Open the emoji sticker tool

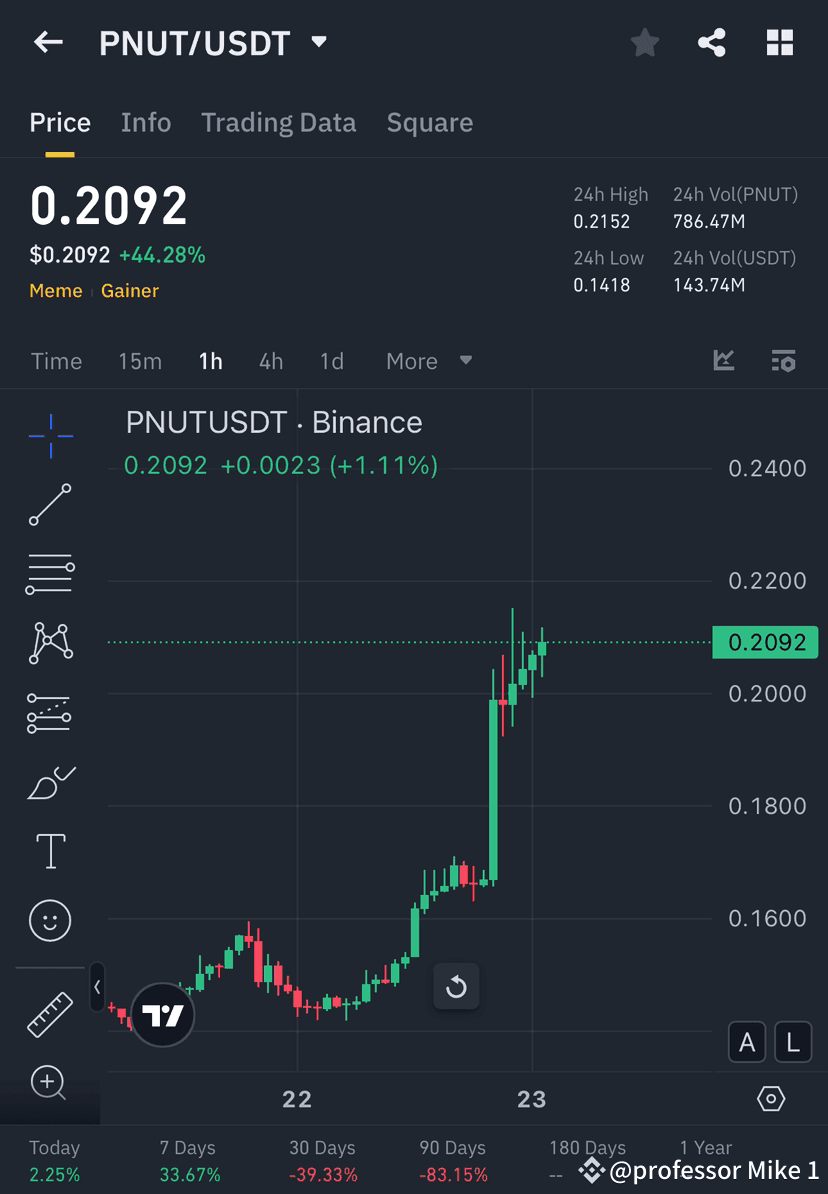(x=50, y=920)
